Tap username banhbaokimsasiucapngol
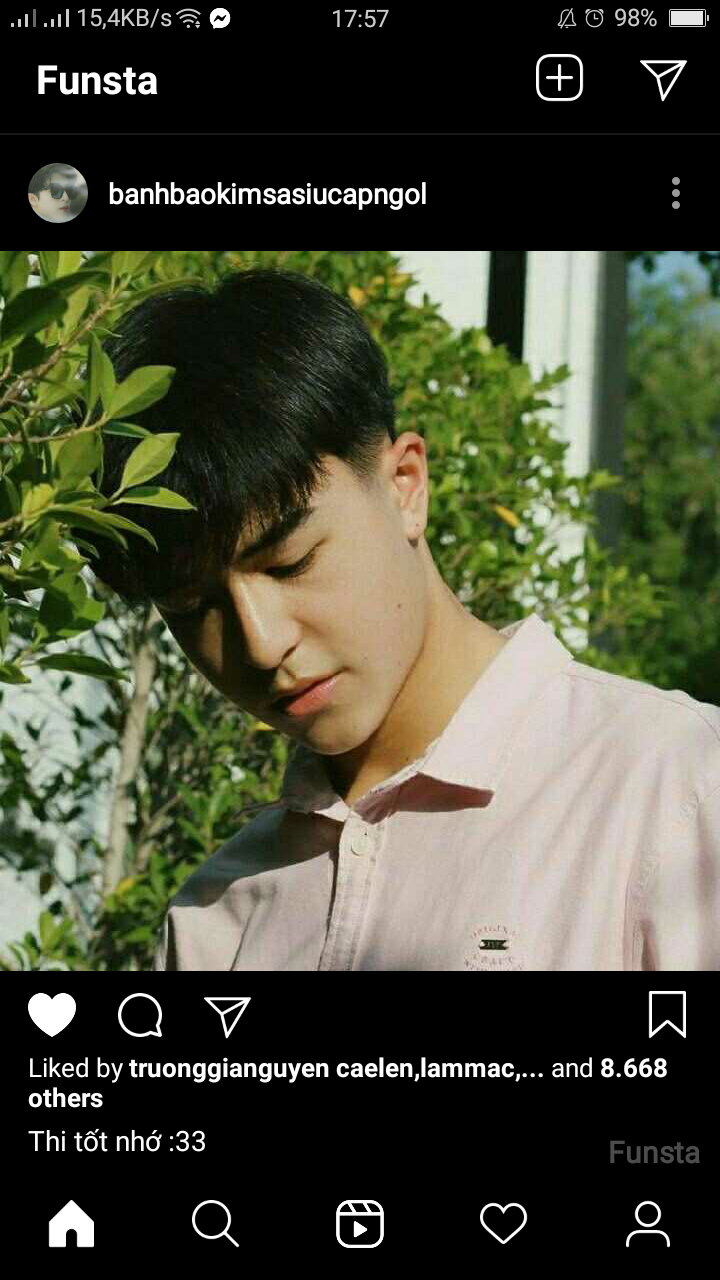720x1280 pixels. pos(267,194)
